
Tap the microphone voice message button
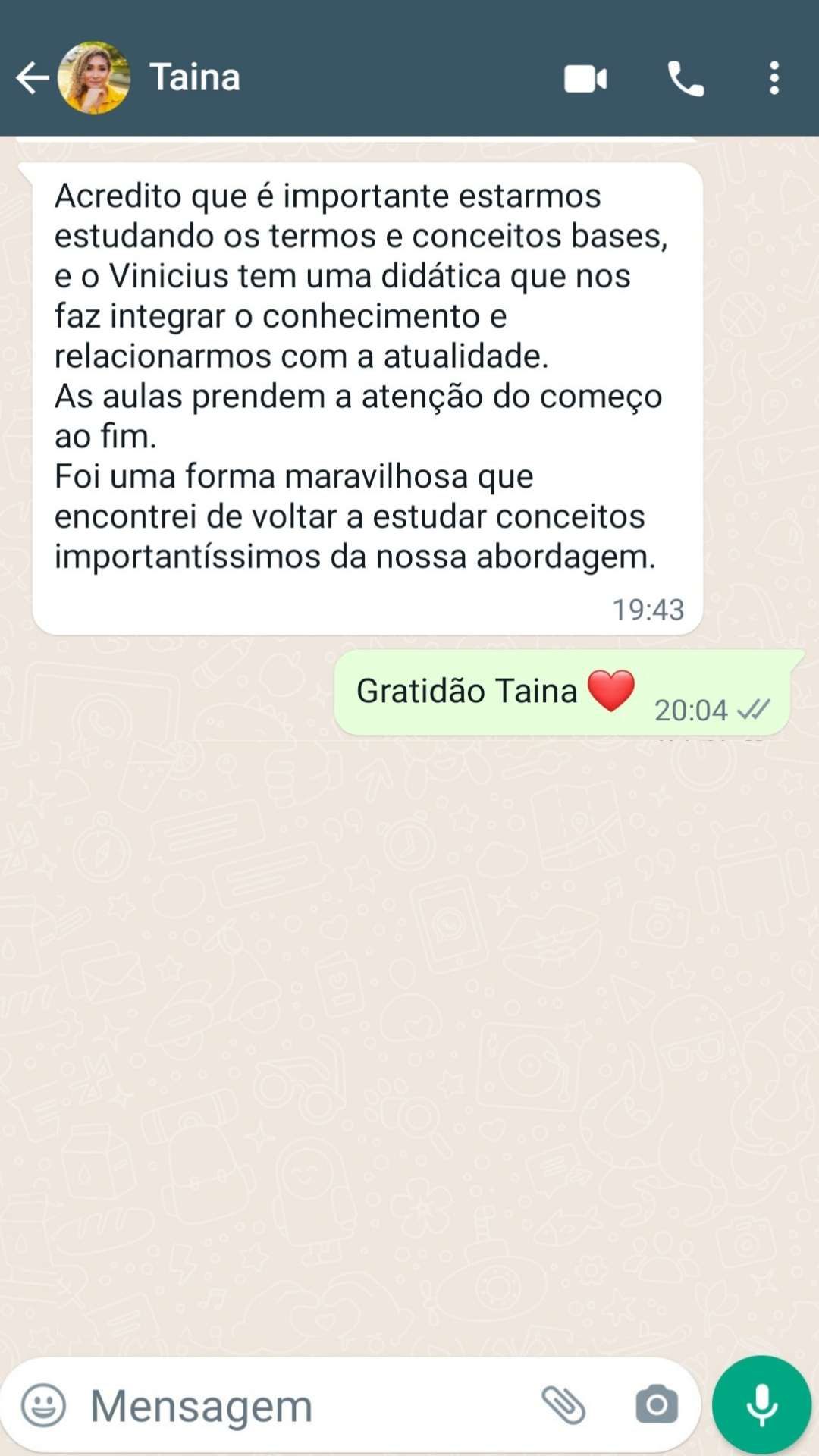(761, 1405)
